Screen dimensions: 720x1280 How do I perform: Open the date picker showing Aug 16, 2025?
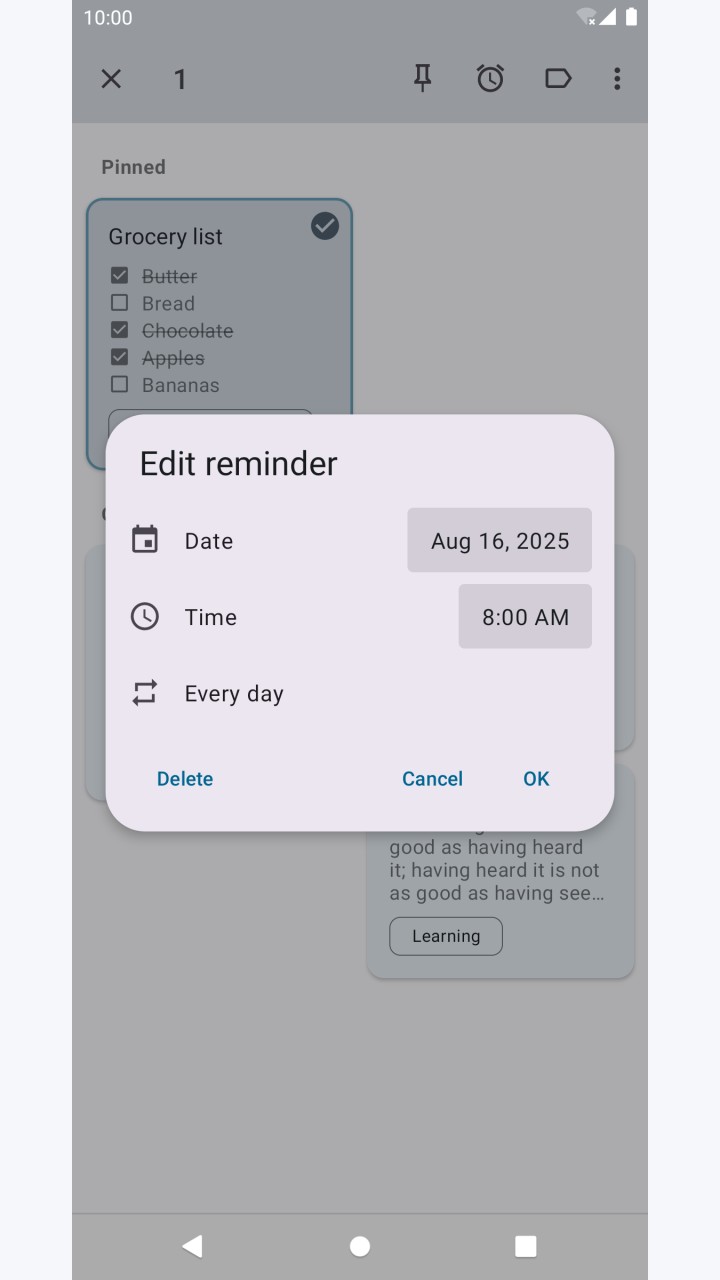(499, 540)
